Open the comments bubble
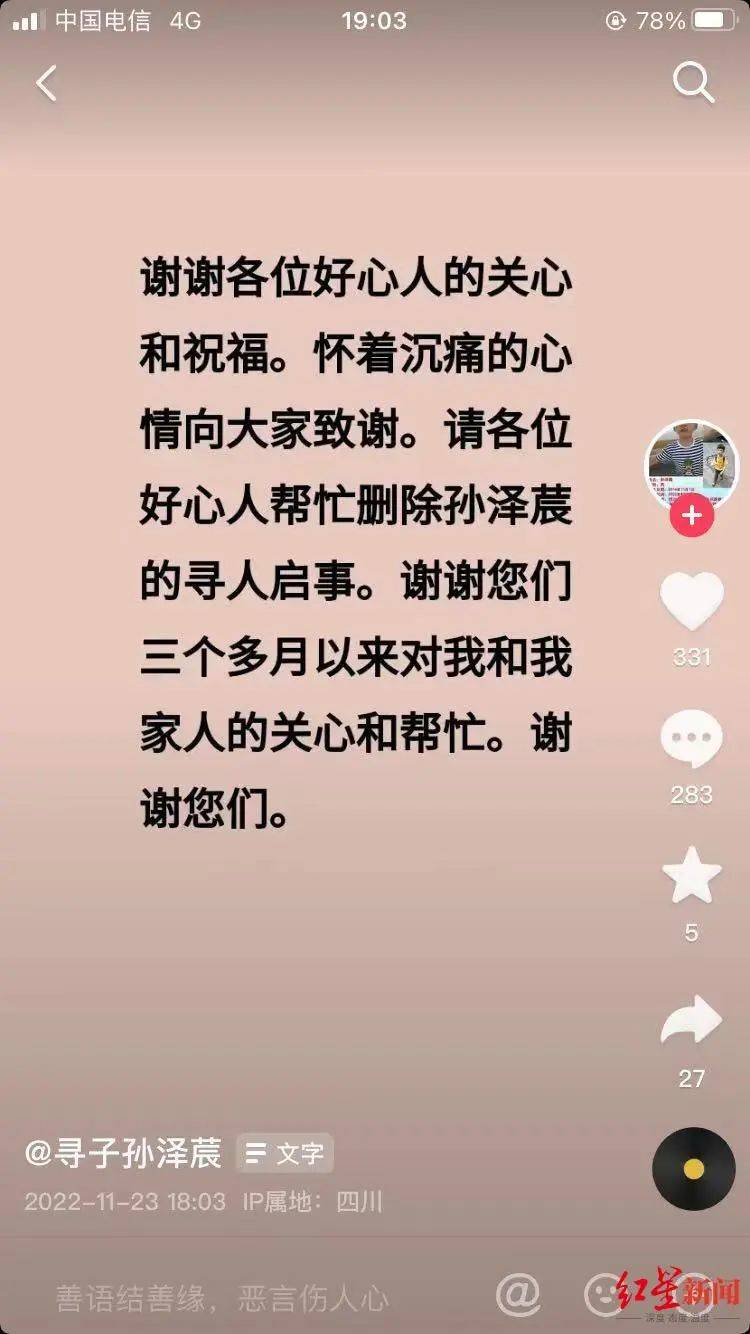The height and width of the screenshot is (1334, 750). click(691, 740)
